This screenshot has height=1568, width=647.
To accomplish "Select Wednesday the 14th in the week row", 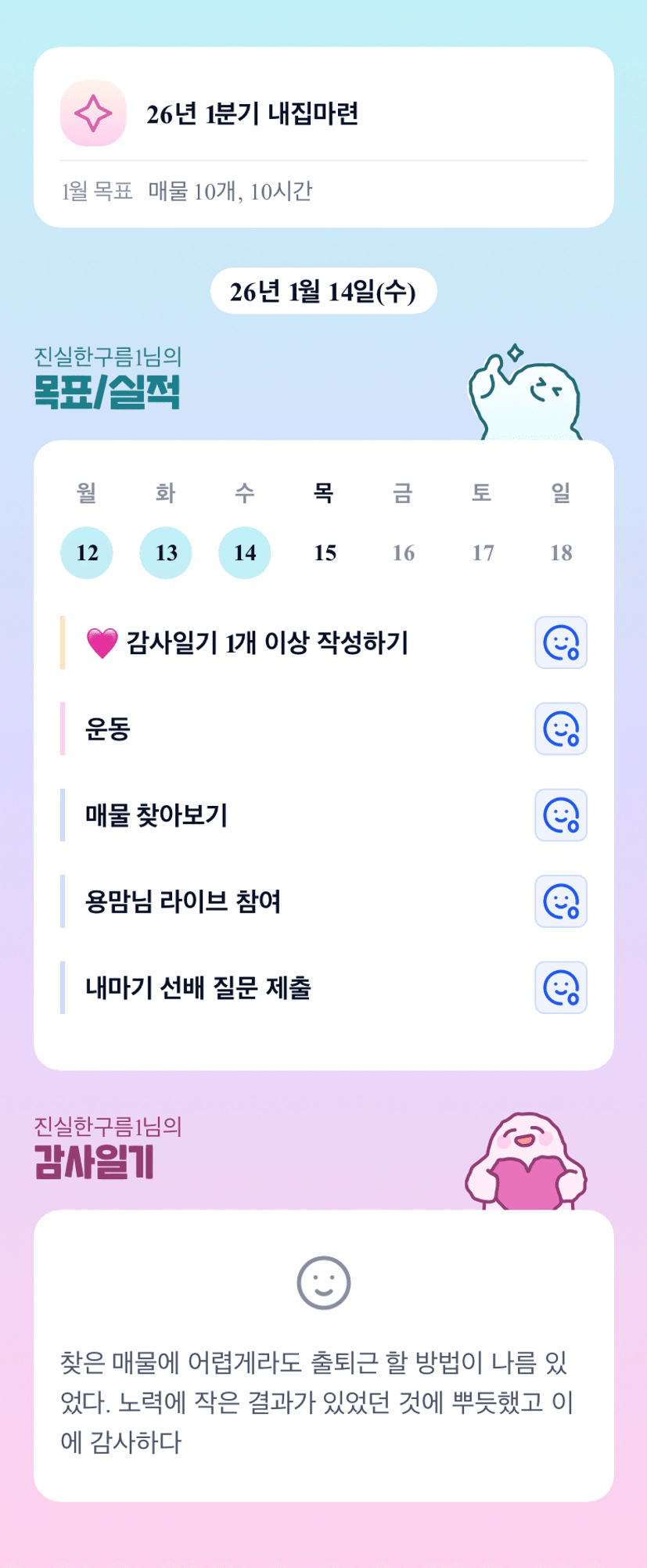I will pyautogui.click(x=245, y=552).
